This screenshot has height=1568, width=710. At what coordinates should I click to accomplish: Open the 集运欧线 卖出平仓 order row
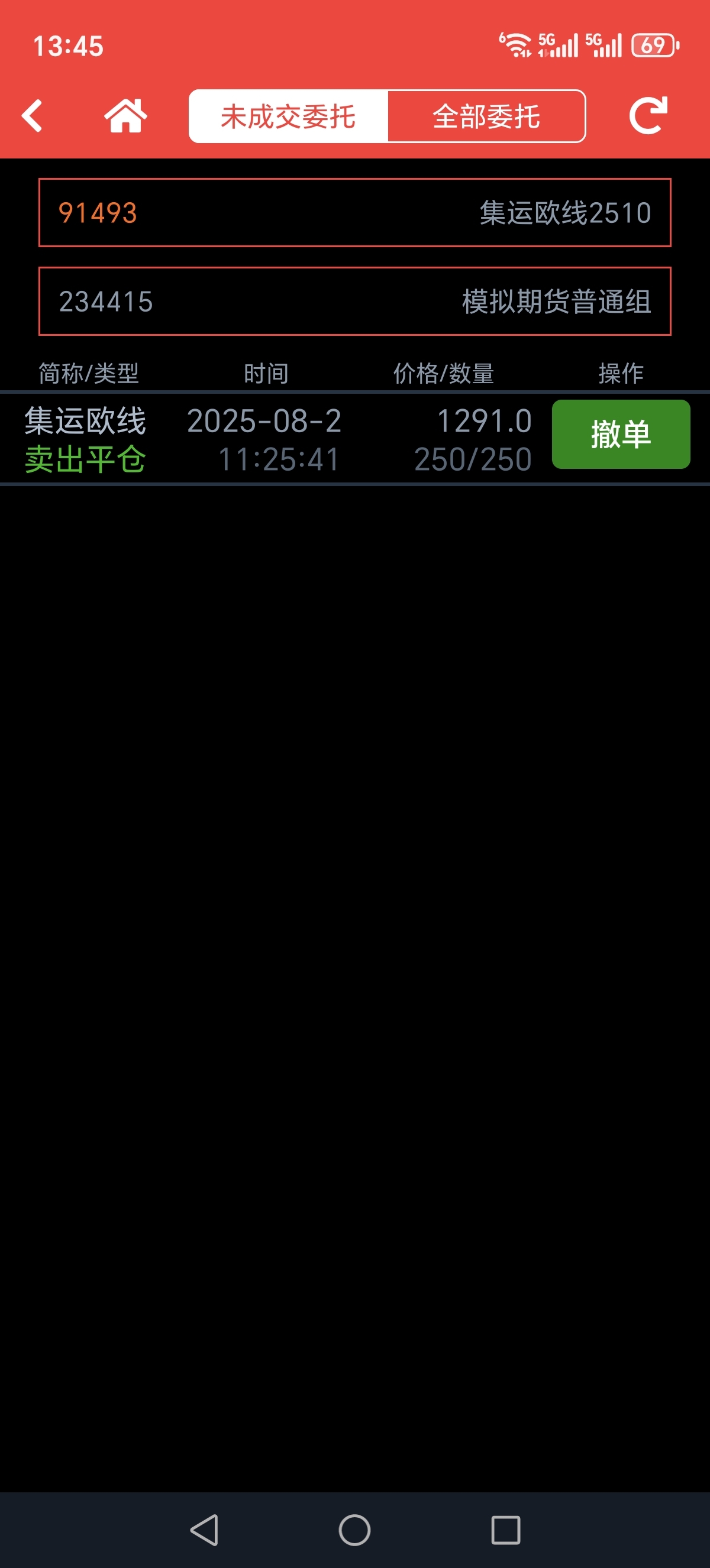pyautogui.click(x=355, y=438)
